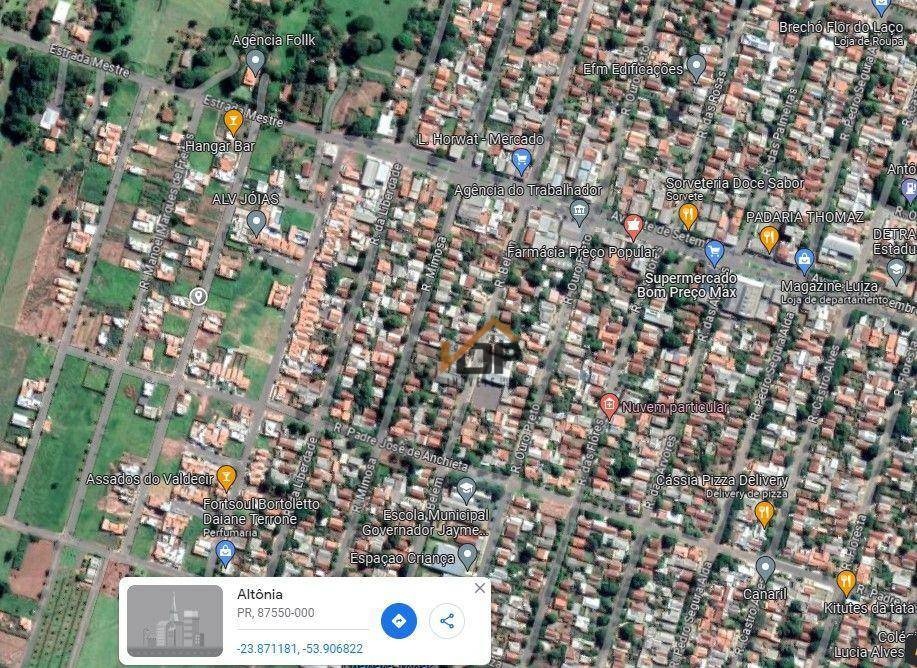This screenshot has height=668, width=917.
Task: Select the Sorveteria Doce Sabor pin
Action: [x=687, y=213]
